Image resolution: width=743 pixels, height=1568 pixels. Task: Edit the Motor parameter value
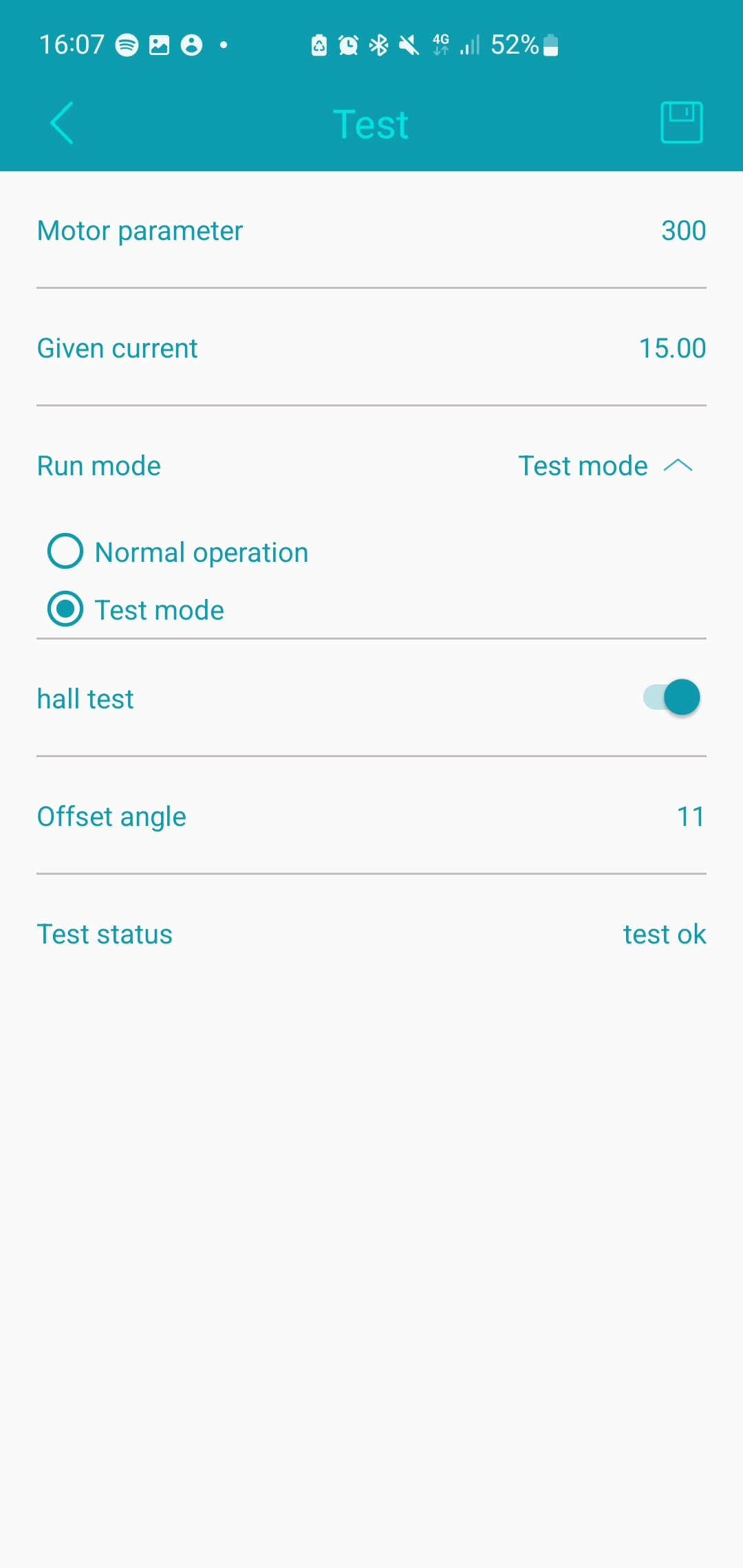[682, 231]
